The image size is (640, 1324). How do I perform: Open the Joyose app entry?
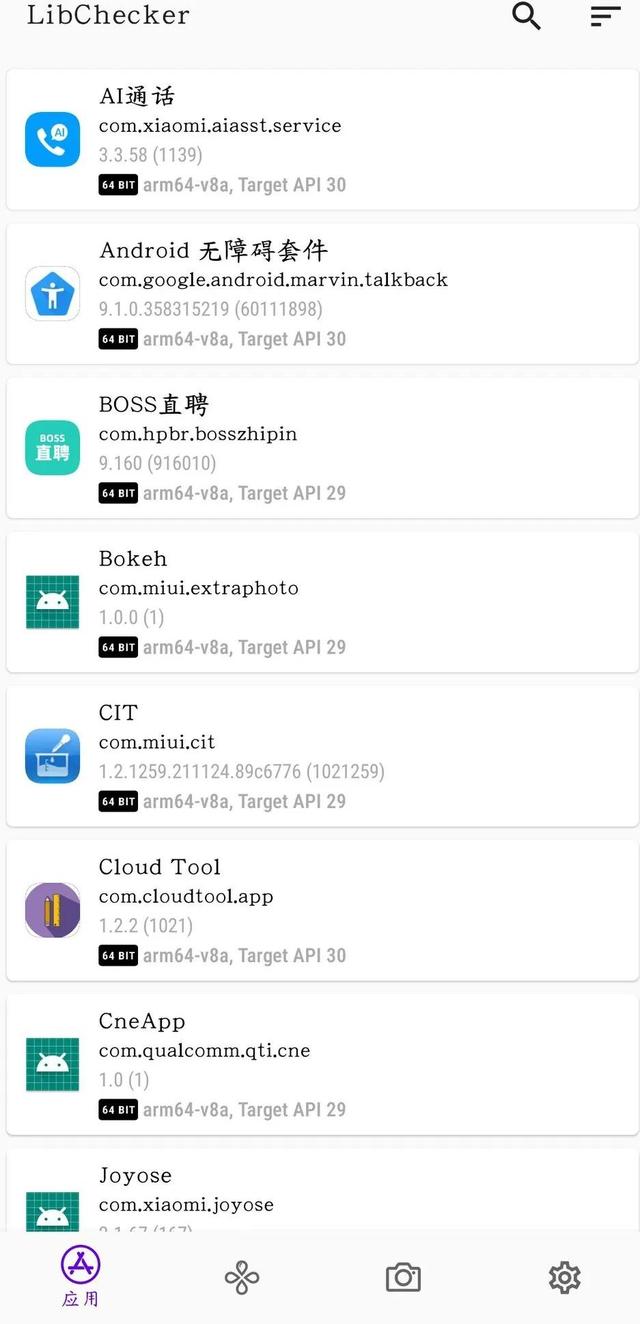click(322, 1190)
